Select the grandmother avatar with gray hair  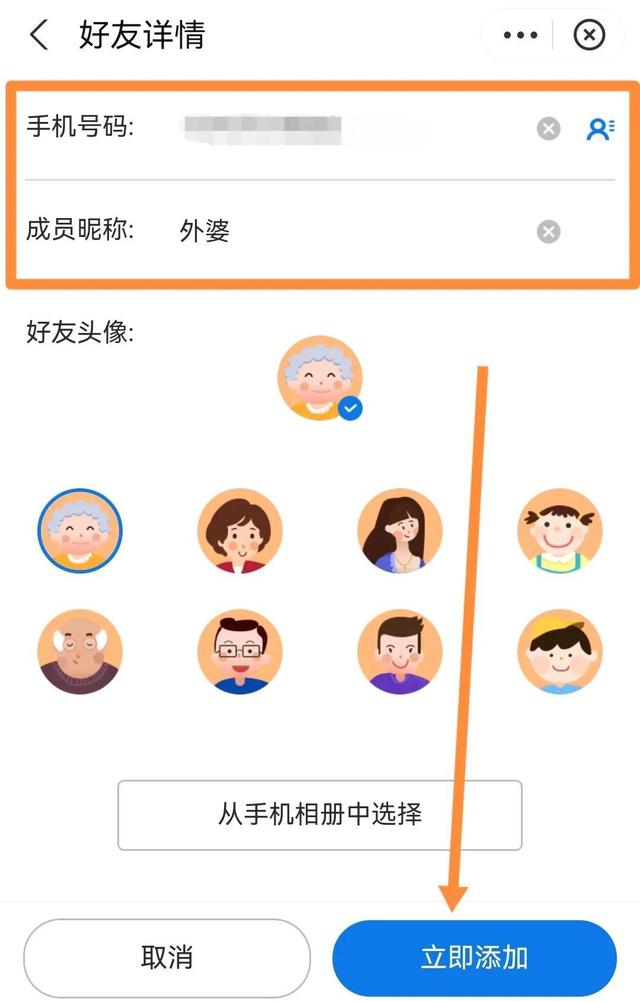pyautogui.click(x=80, y=531)
